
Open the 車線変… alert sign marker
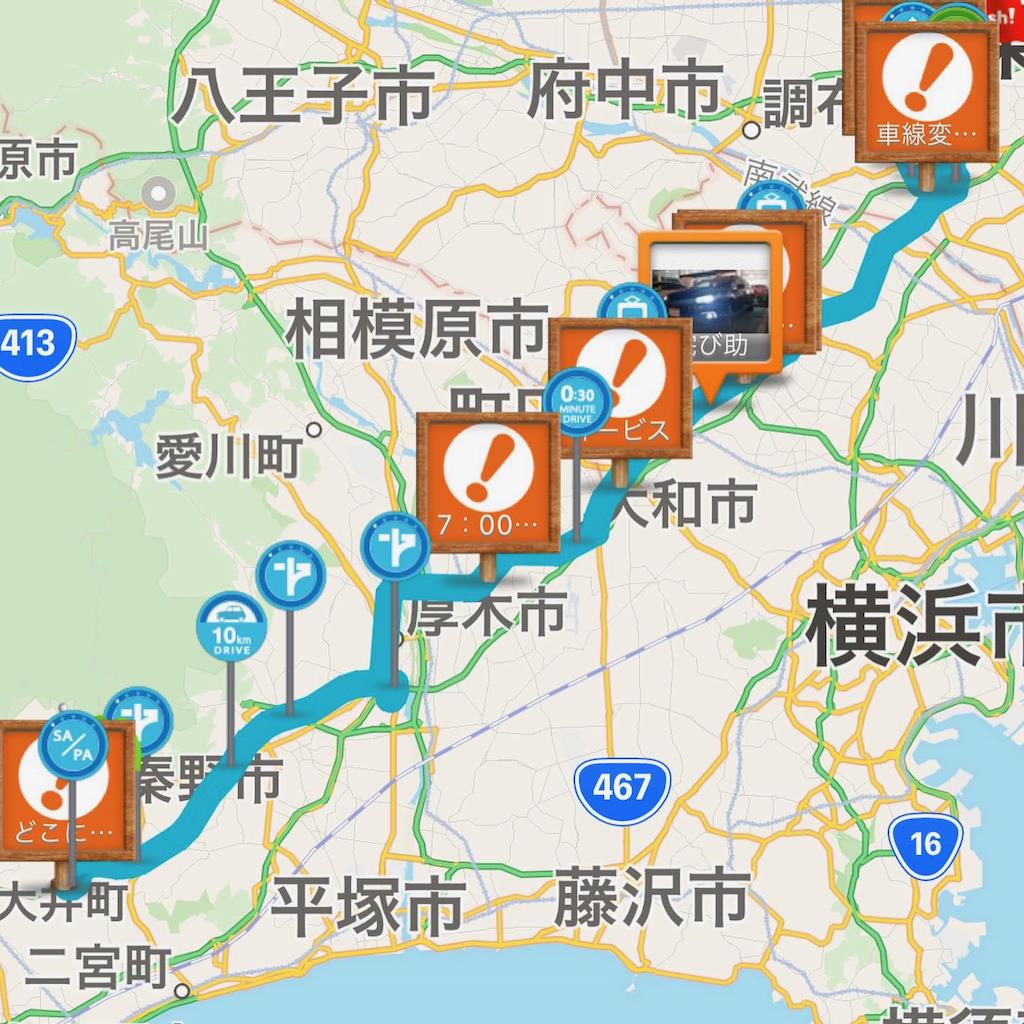tap(928, 93)
